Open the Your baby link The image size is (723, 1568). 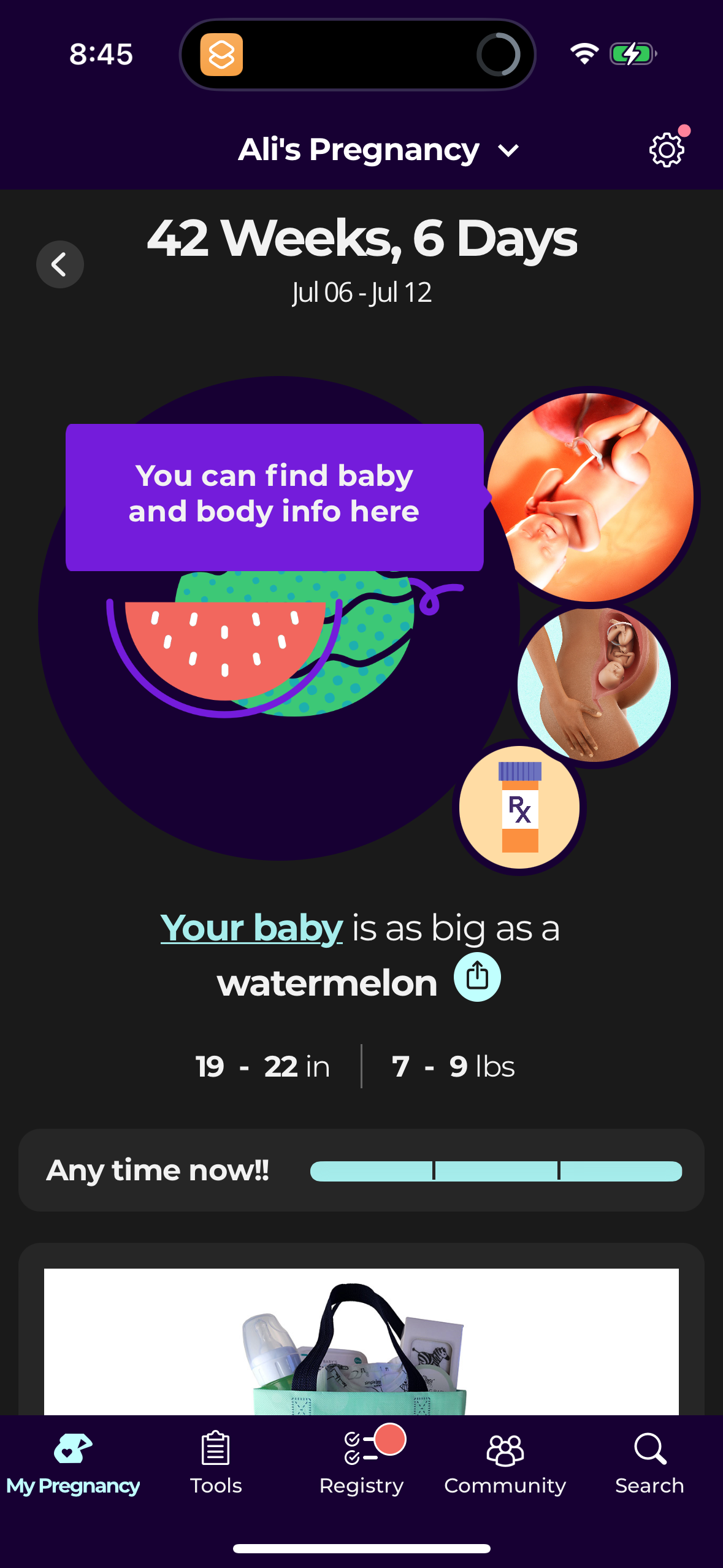(249, 928)
